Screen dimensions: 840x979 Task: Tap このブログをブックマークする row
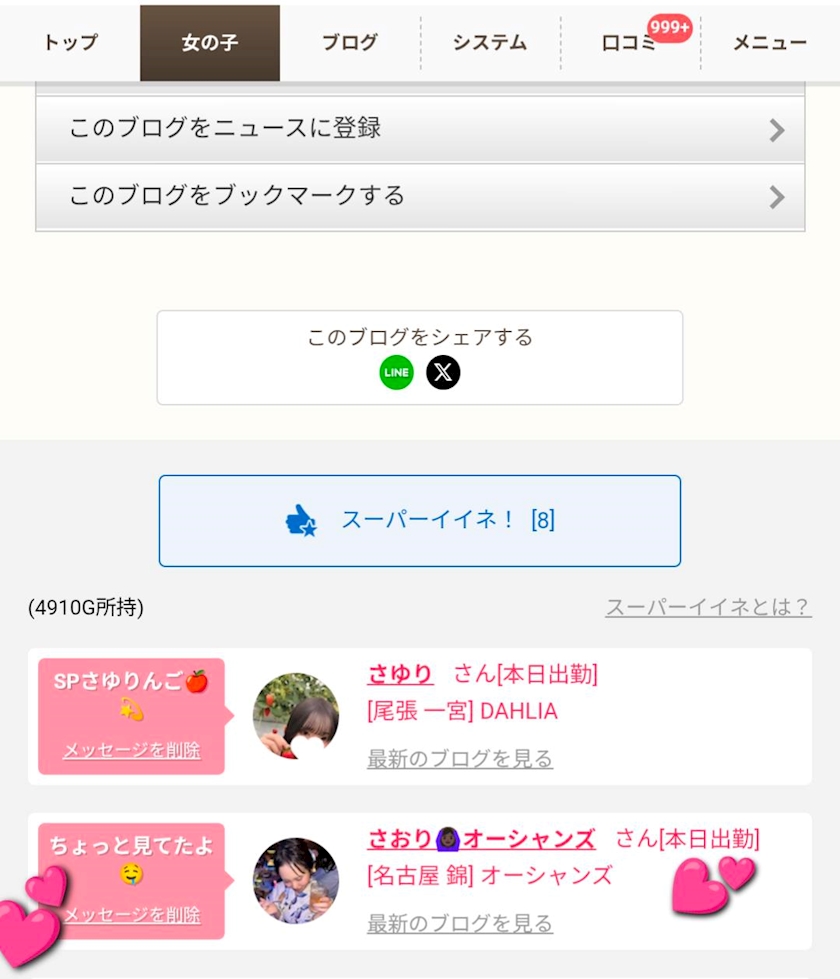[x=420, y=197]
